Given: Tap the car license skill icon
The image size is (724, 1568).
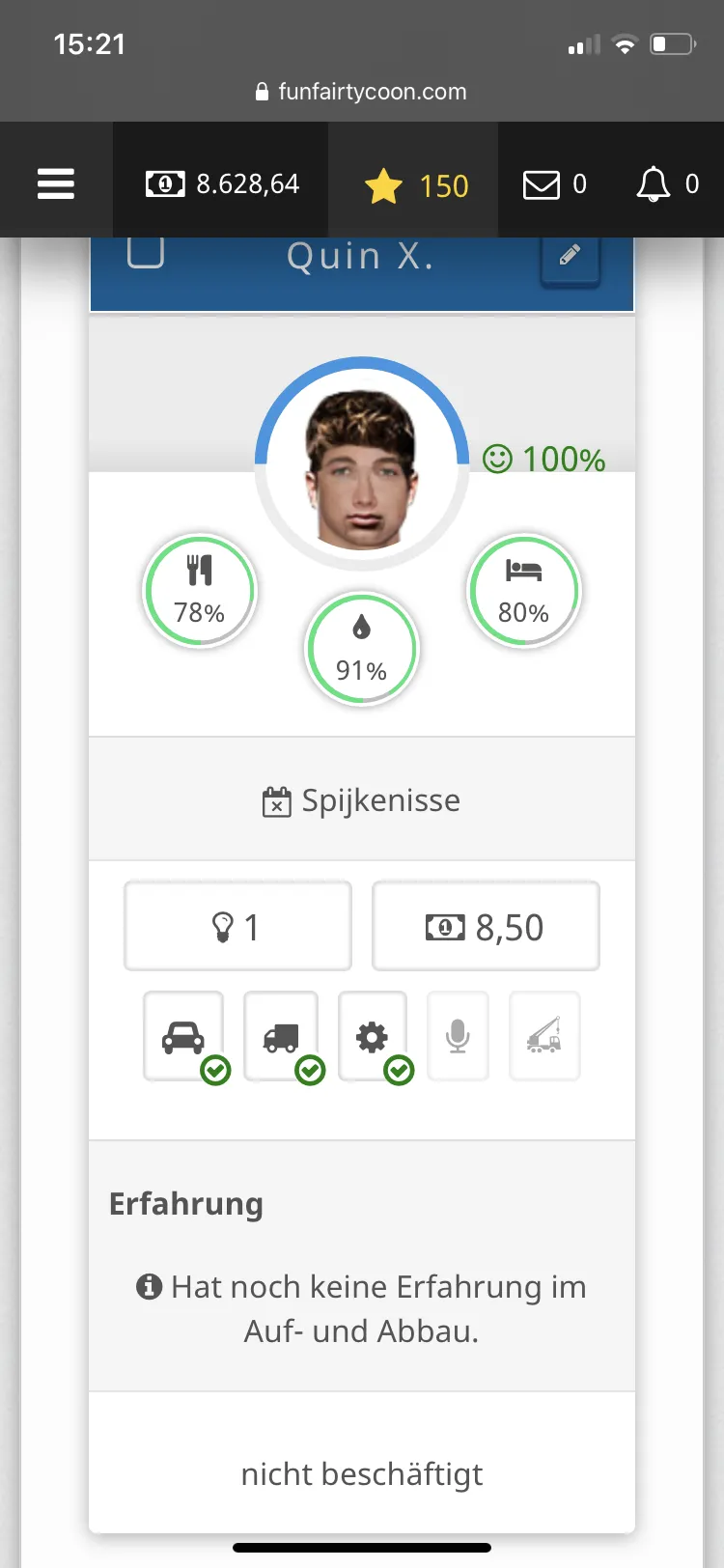Looking at the screenshot, I should 183,1036.
